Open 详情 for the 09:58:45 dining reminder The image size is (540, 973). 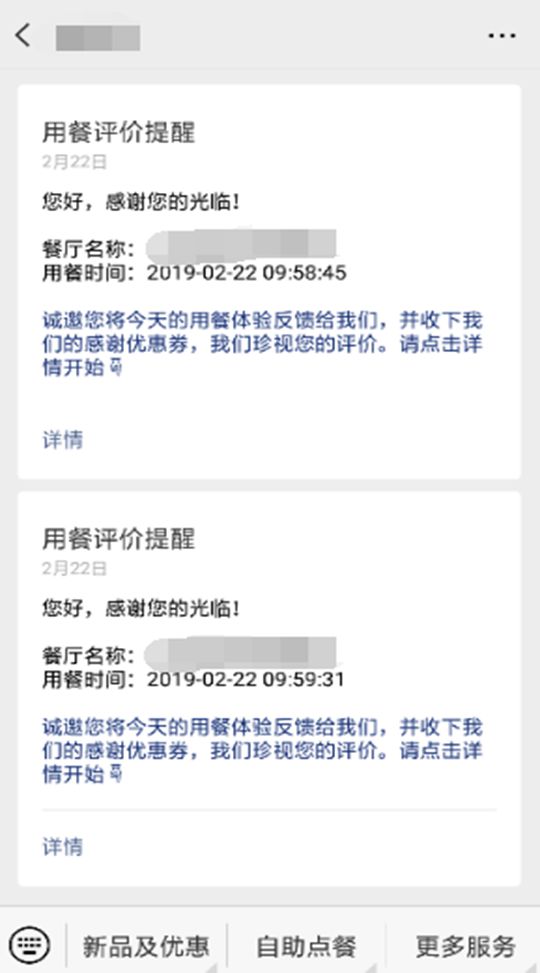point(63,439)
